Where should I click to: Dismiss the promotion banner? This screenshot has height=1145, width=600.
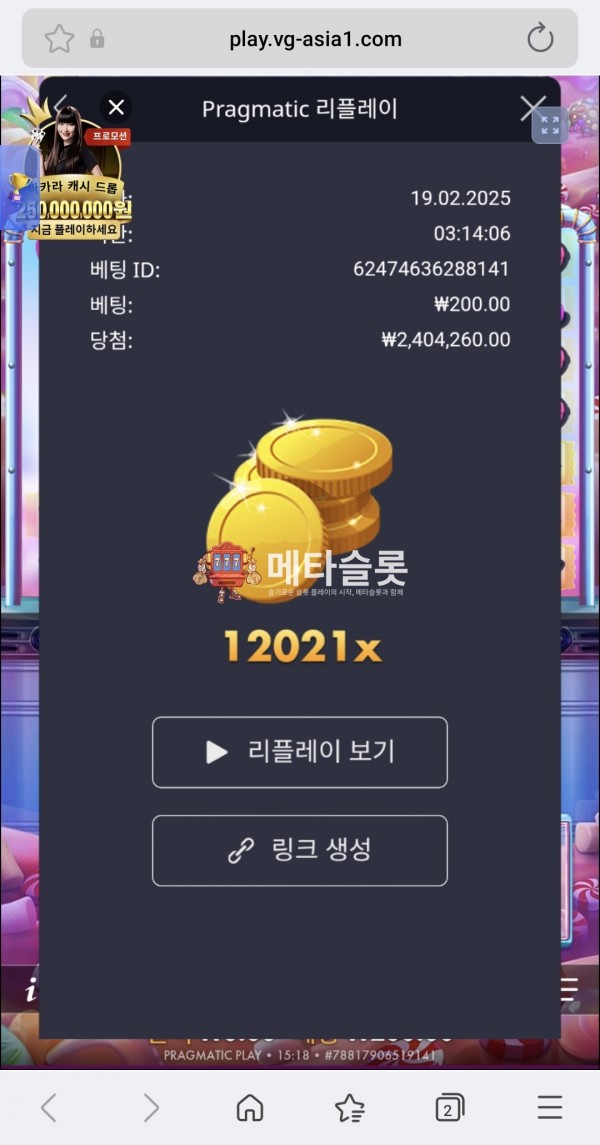click(x=116, y=108)
